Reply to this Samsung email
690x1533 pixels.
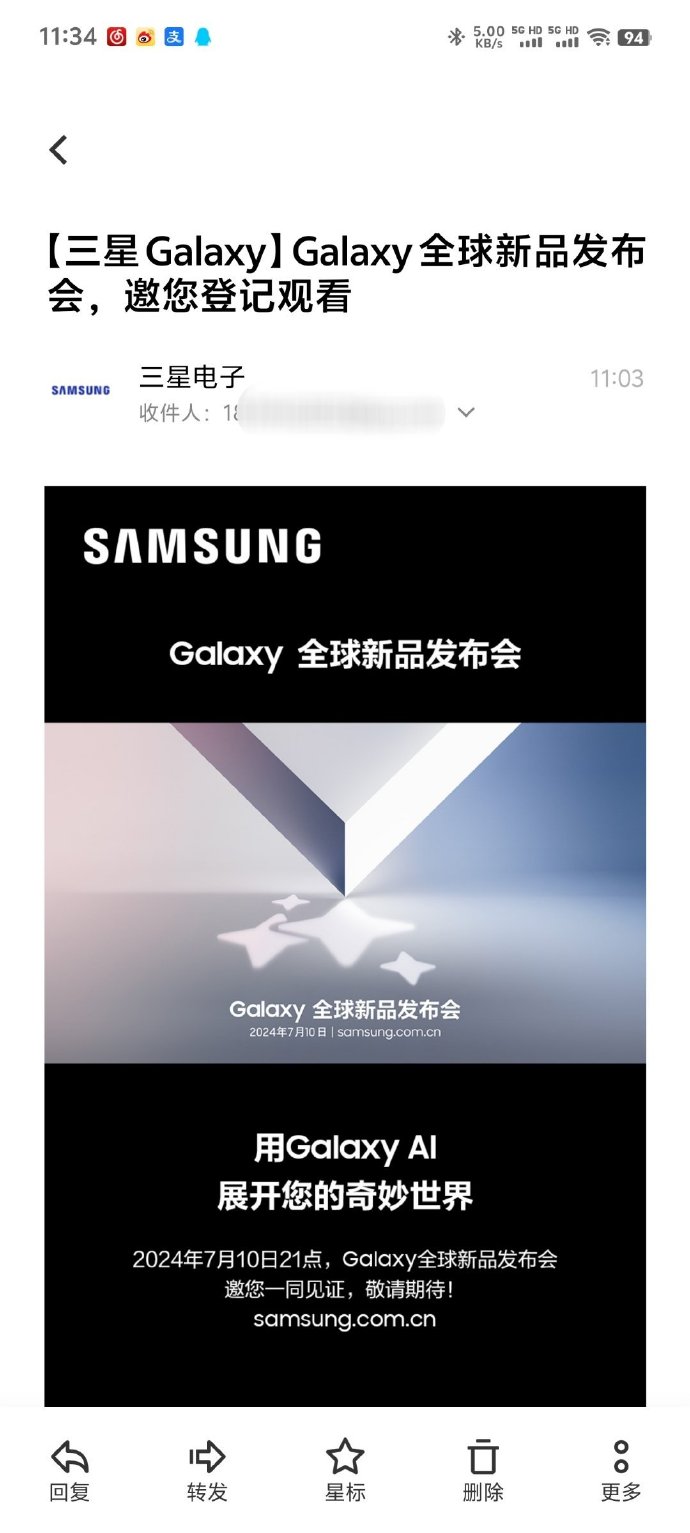[x=69, y=1470]
